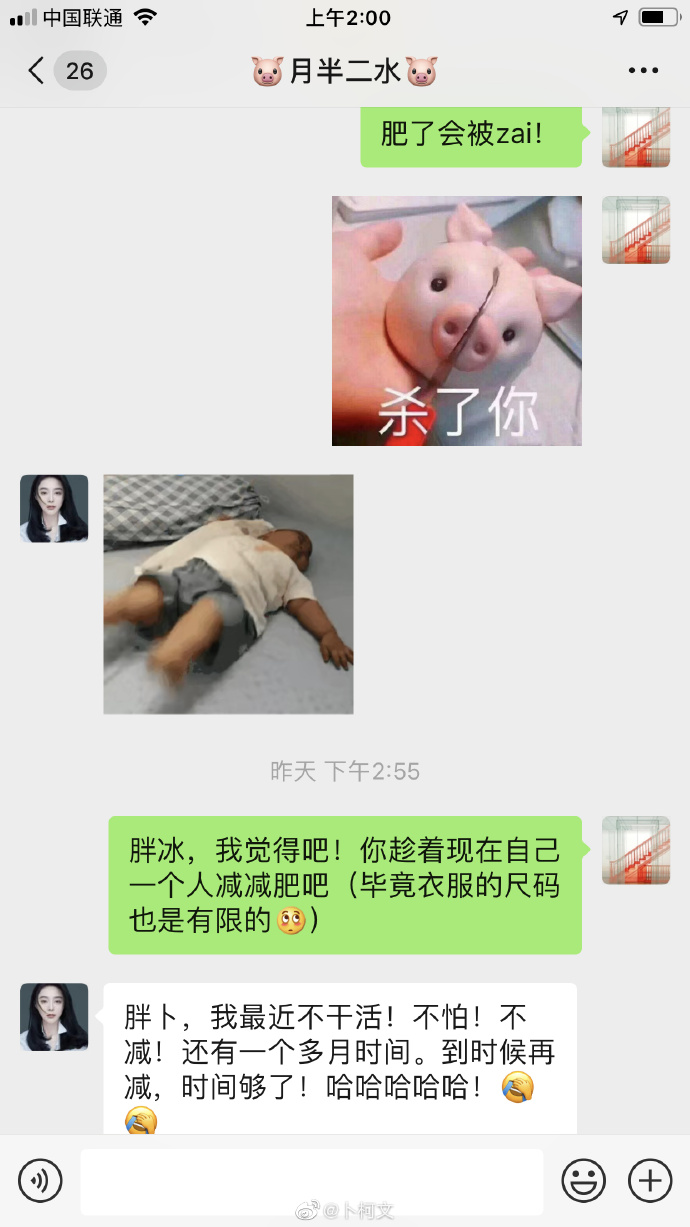Open the emoji sticker panel

(x=583, y=1181)
